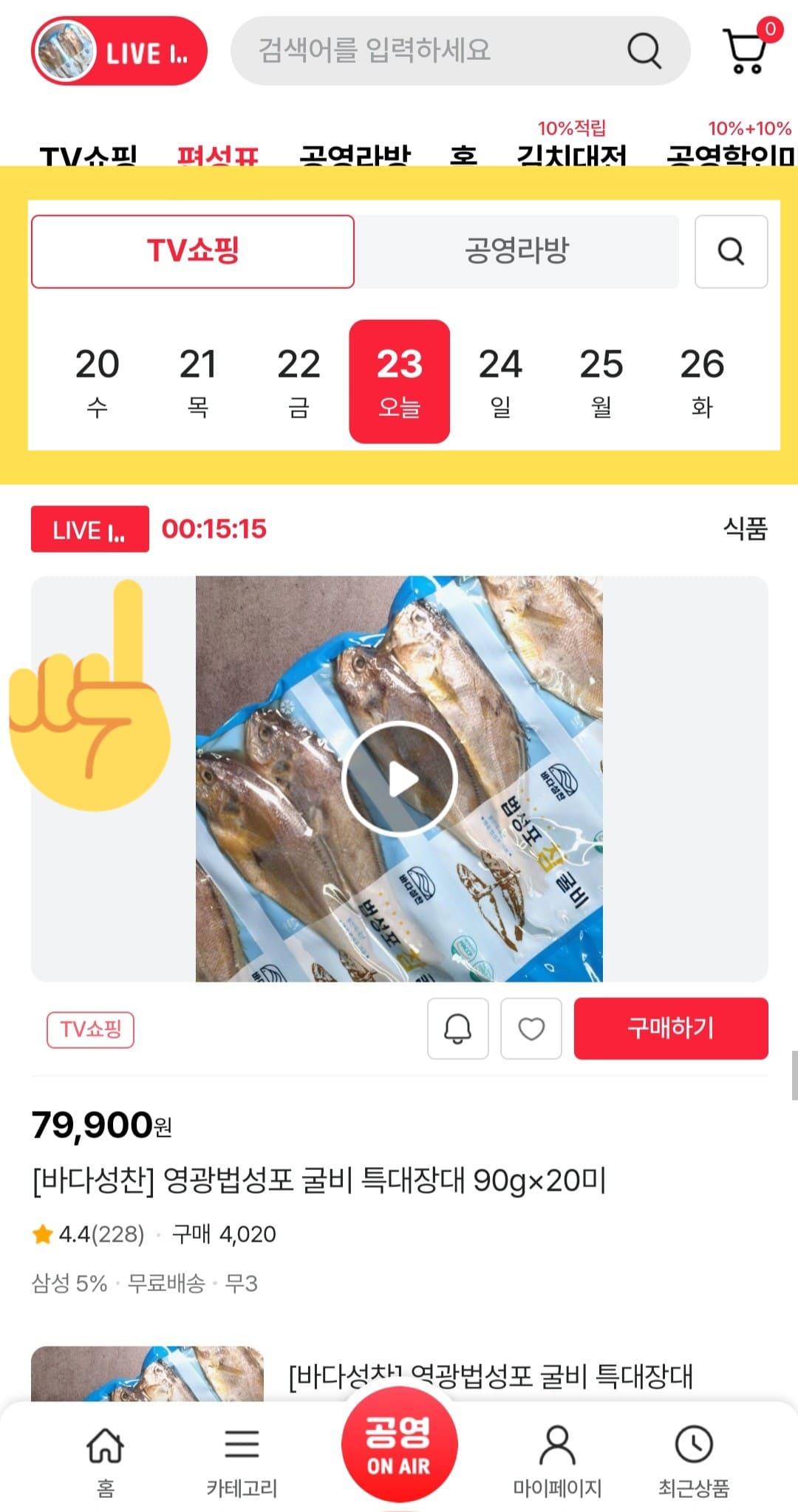Toggle the heart to favorite the product
Image resolution: width=798 pixels, height=1512 pixels.
531,1029
